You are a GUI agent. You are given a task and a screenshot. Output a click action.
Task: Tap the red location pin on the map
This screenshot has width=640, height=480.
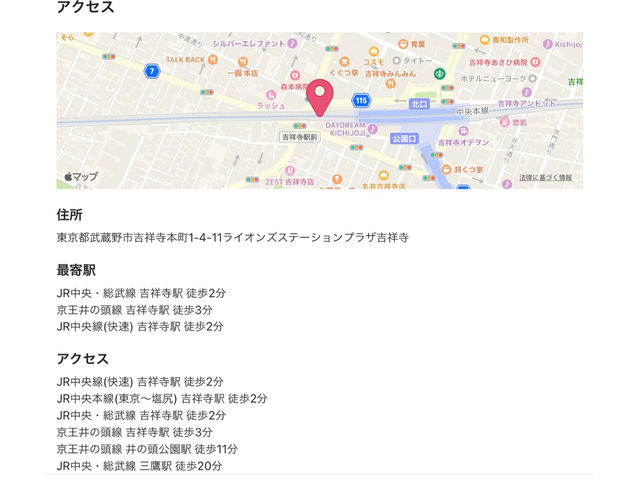coord(319,96)
